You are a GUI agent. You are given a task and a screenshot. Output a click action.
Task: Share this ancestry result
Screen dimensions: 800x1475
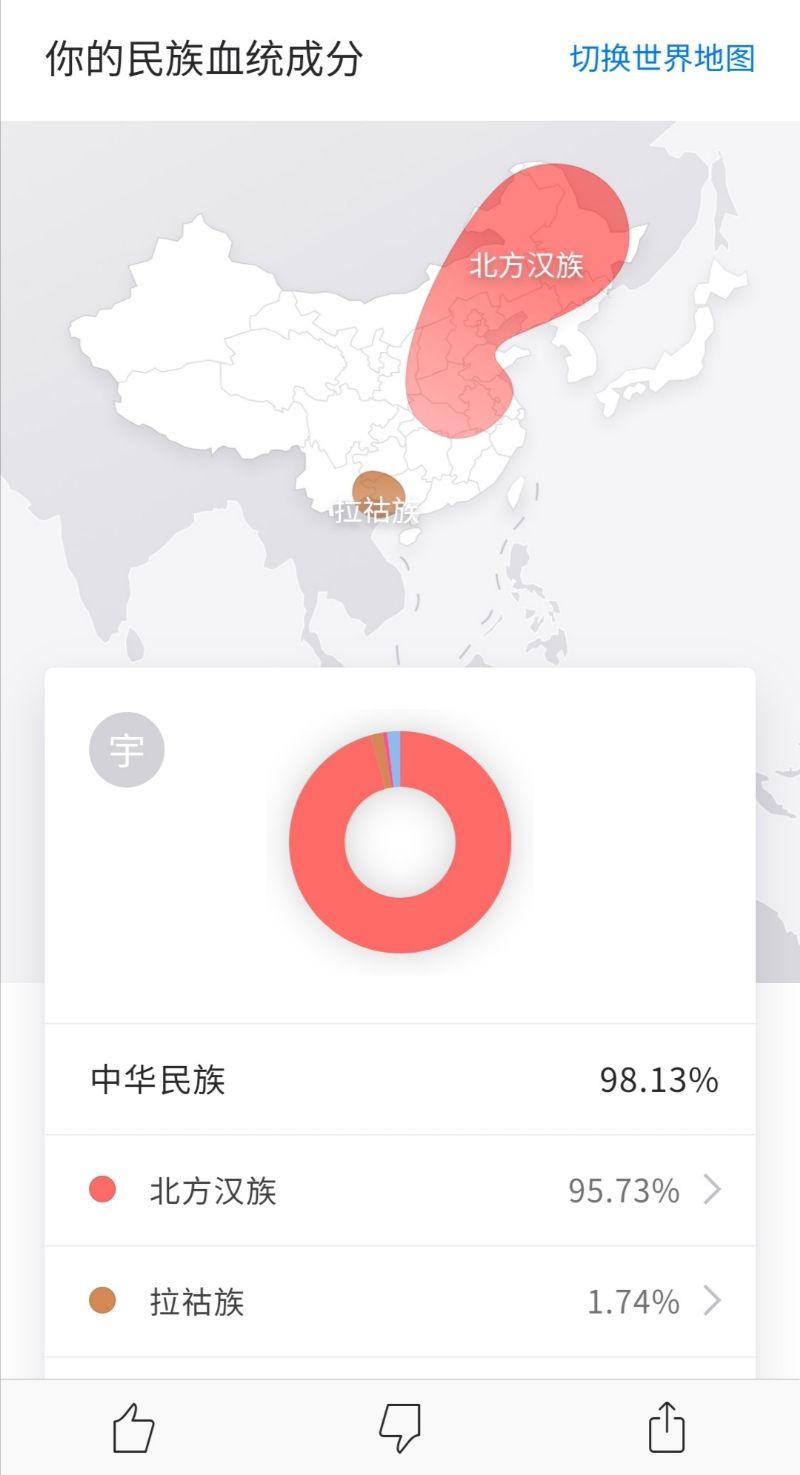tap(667, 1425)
